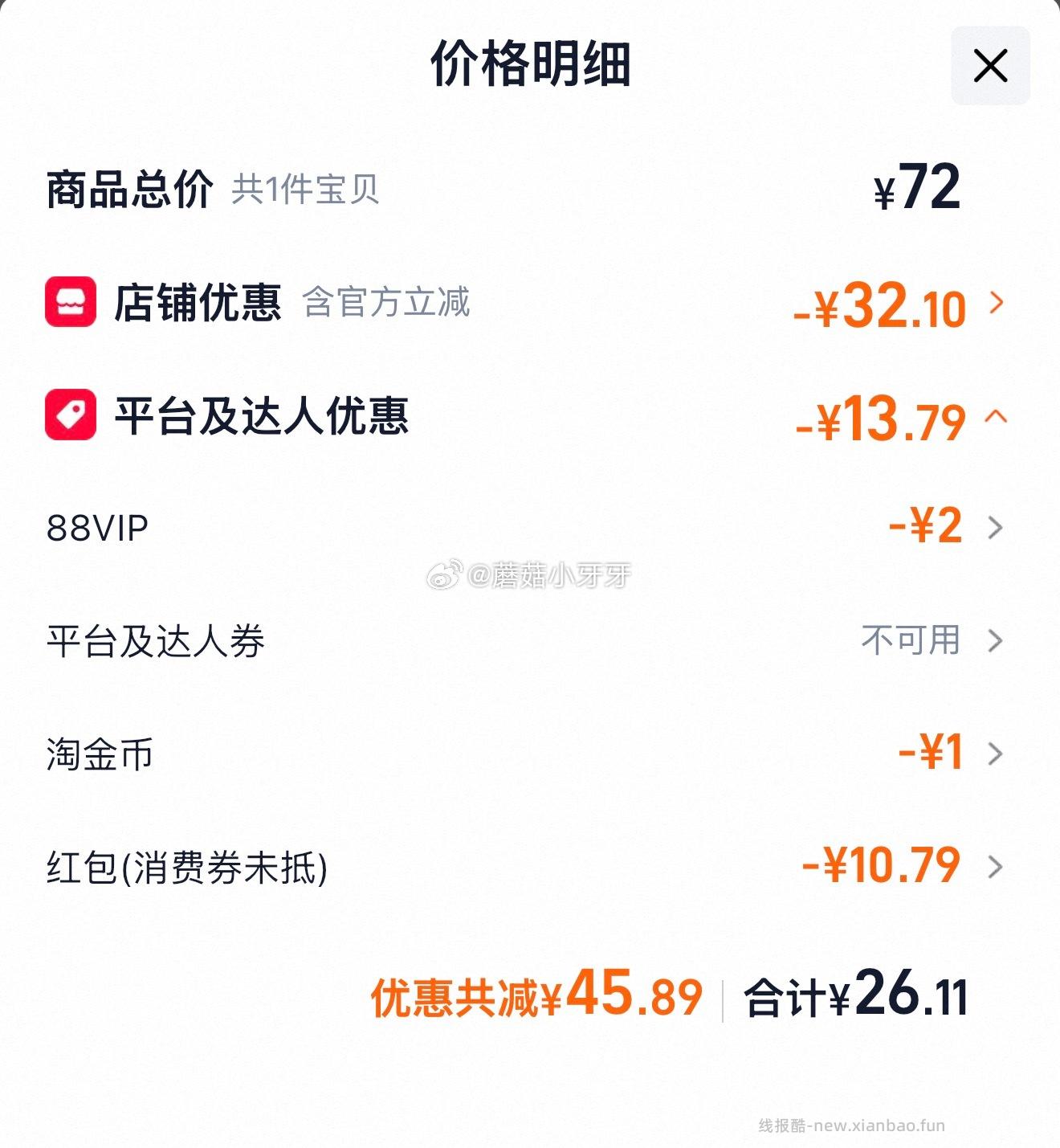Close the 价格明细 popup

pyautogui.click(x=990, y=67)
